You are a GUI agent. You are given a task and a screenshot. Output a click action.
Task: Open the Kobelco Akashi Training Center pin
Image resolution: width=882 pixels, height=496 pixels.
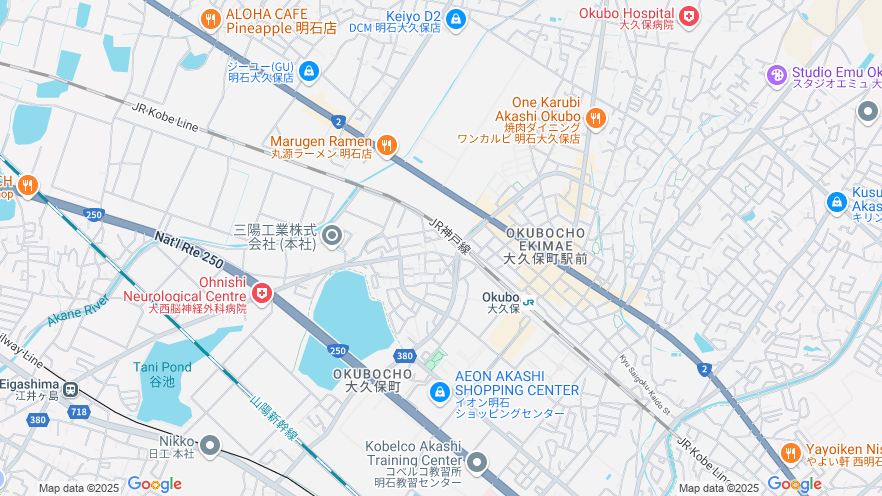click(x=477, y=463)
